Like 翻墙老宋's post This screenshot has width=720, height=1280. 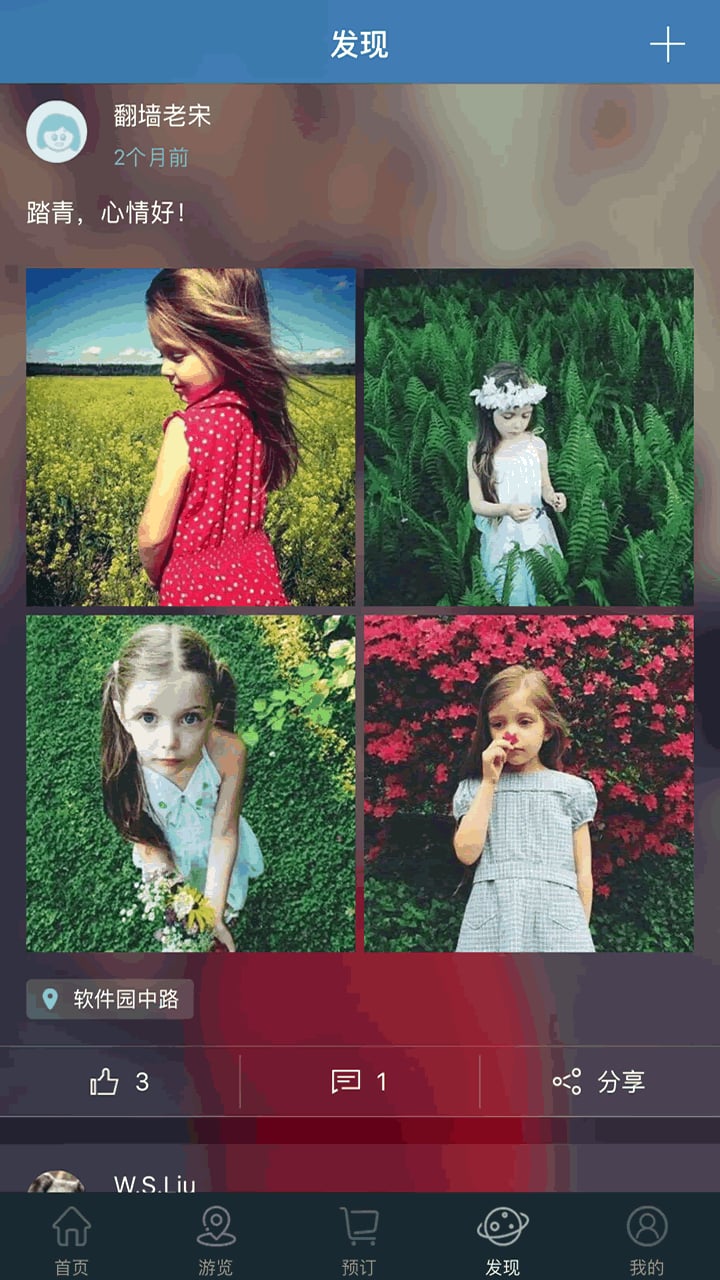119,1081
